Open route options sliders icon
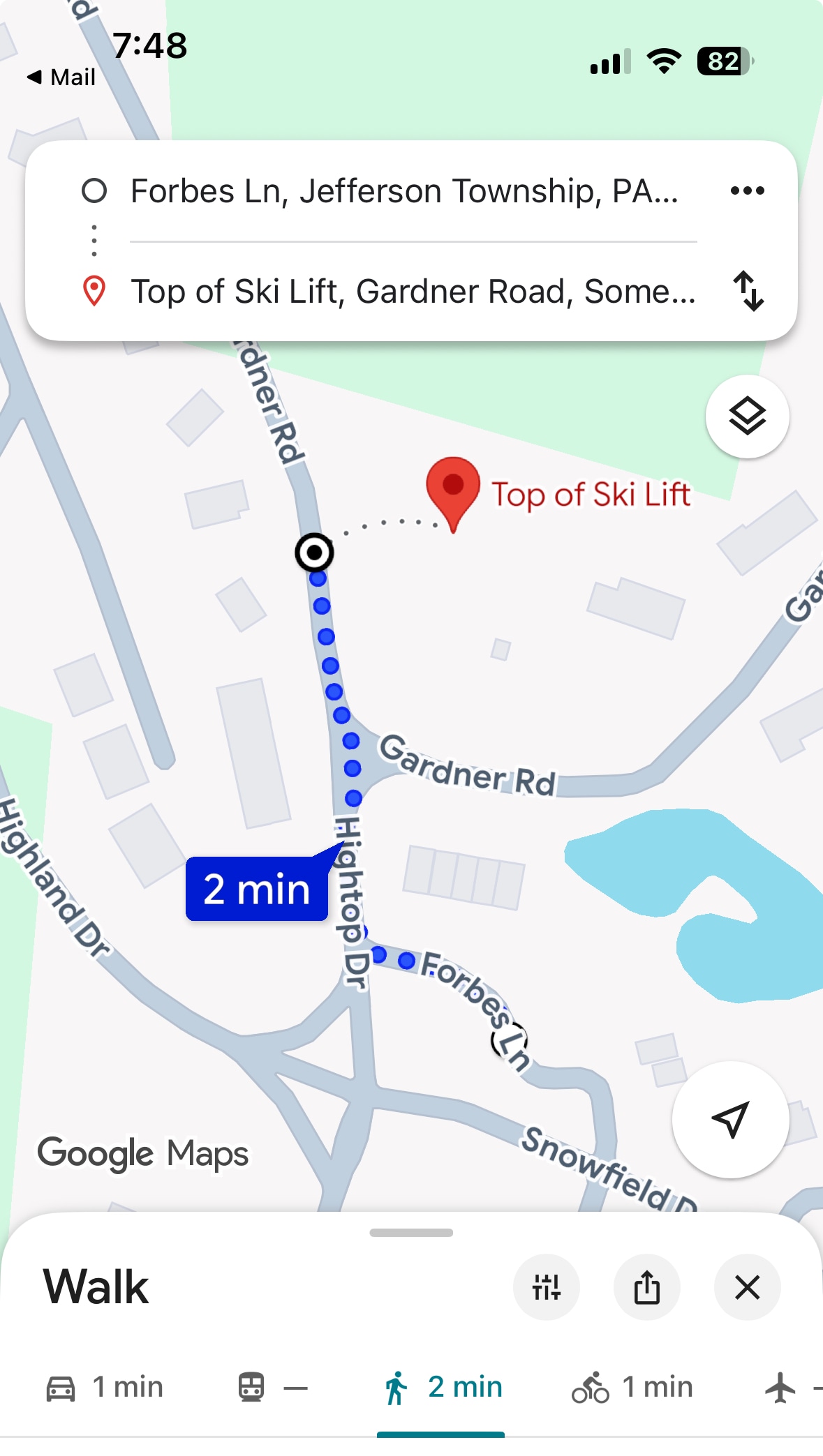This screenshot has width=823, height=1456. click(x=546, y=1287)
